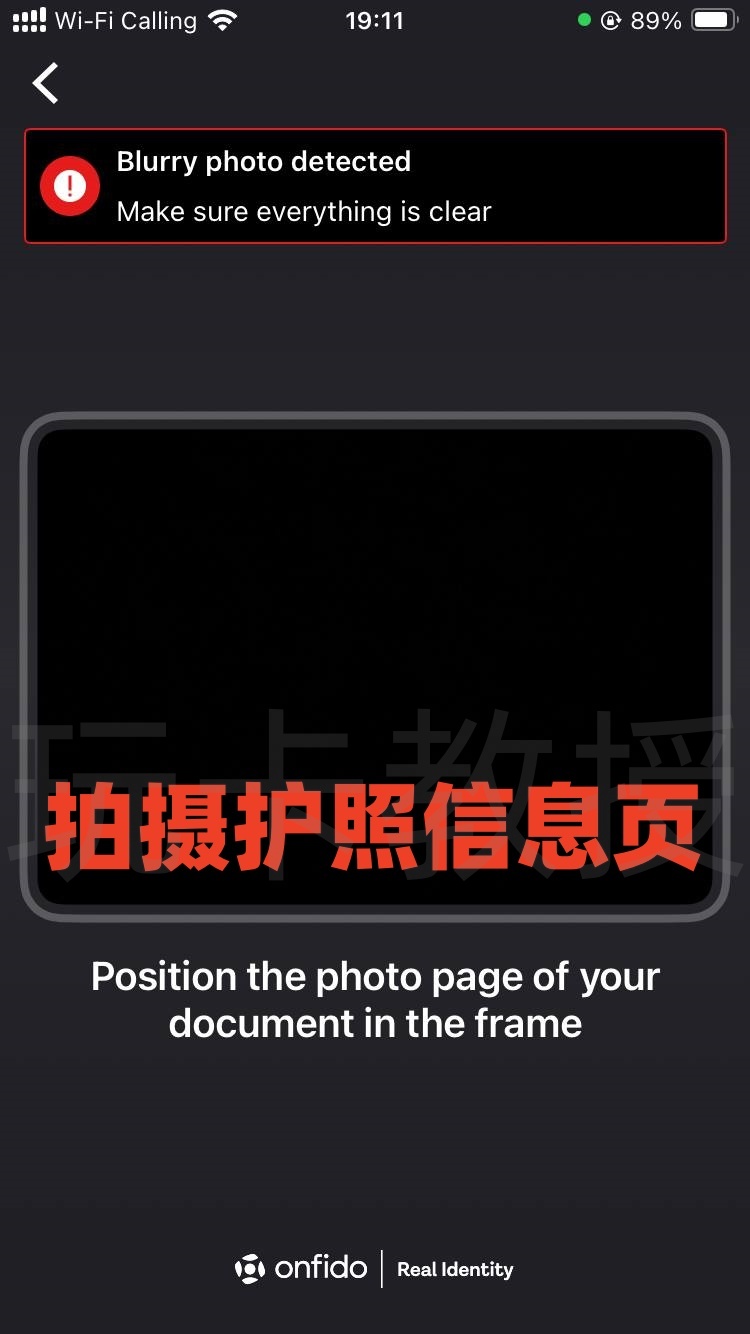This screenshot has height=1334, width=750.
Task: Tap the Chinese watermark text 拍摄护照信息页
Action: click(x=375, y=825)
